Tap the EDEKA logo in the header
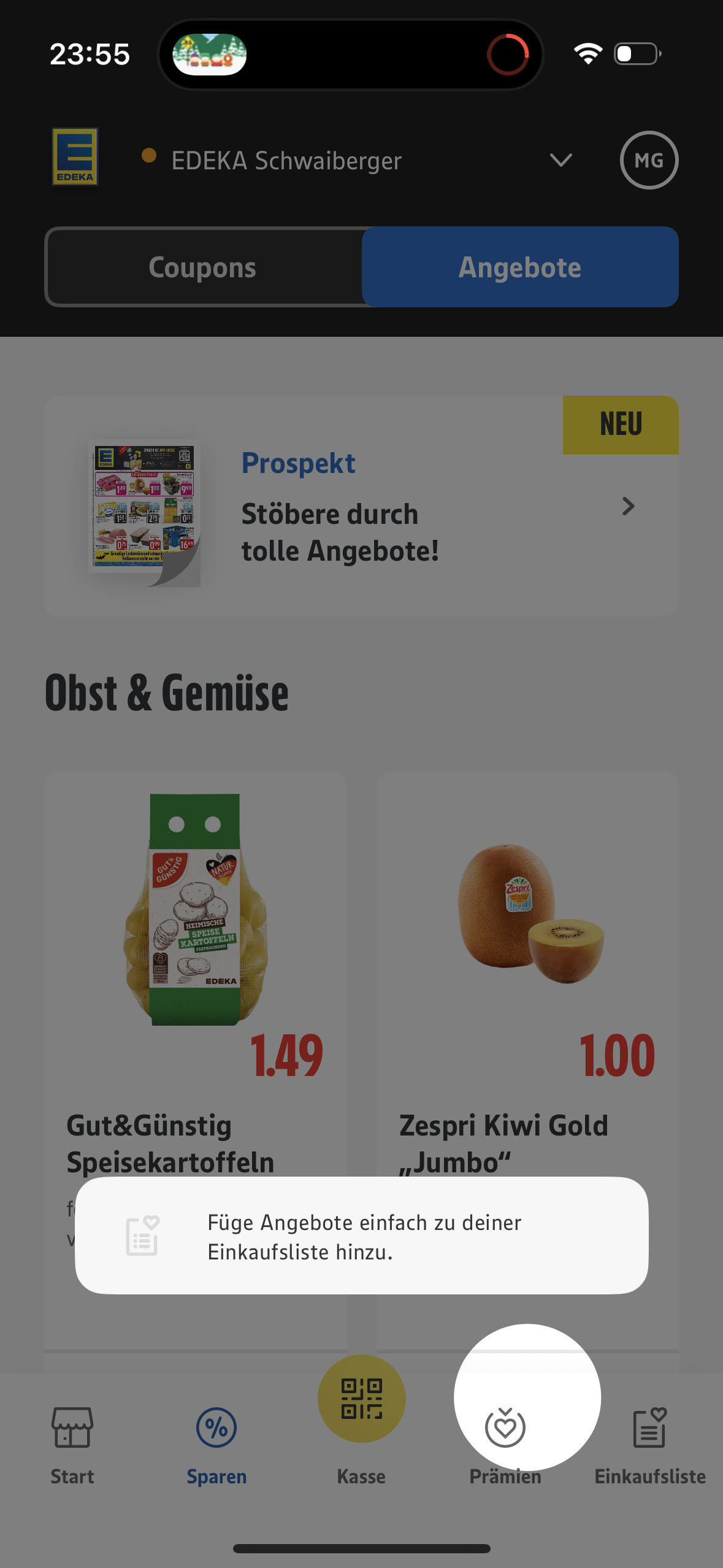Screen dimensions: 723x1568 75,157
